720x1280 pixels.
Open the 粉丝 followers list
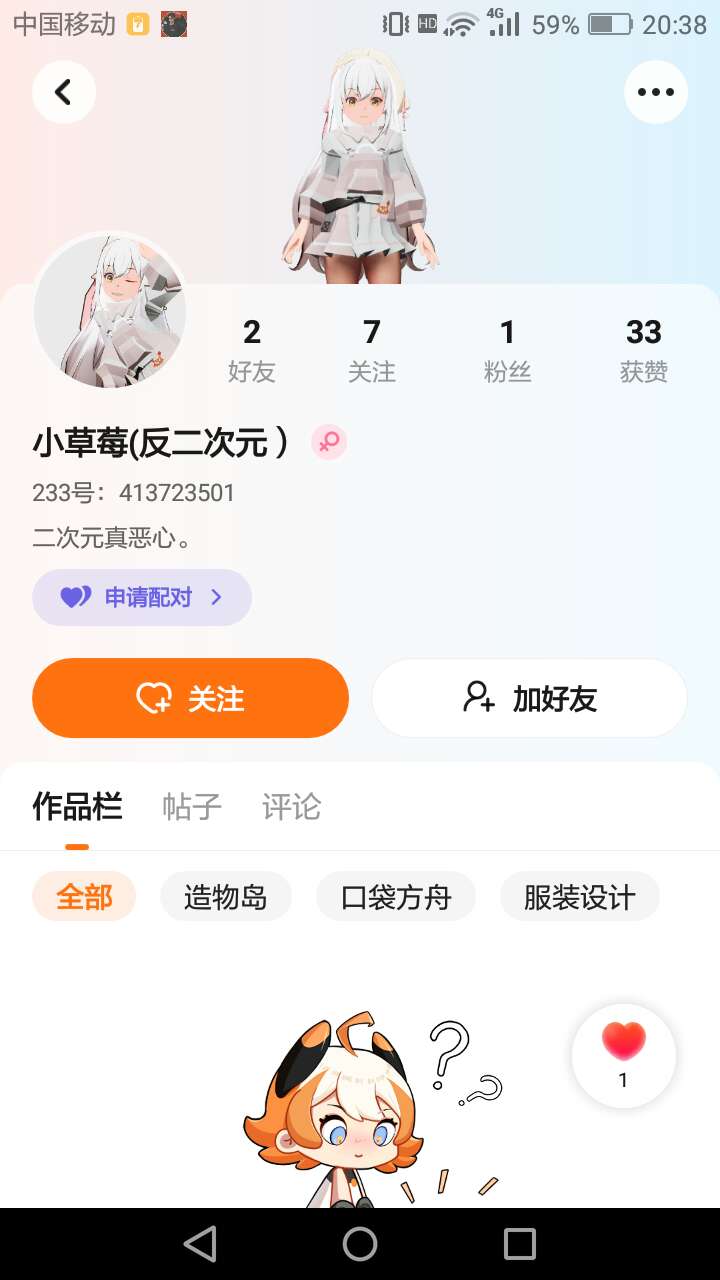click(x=507, y=349)
